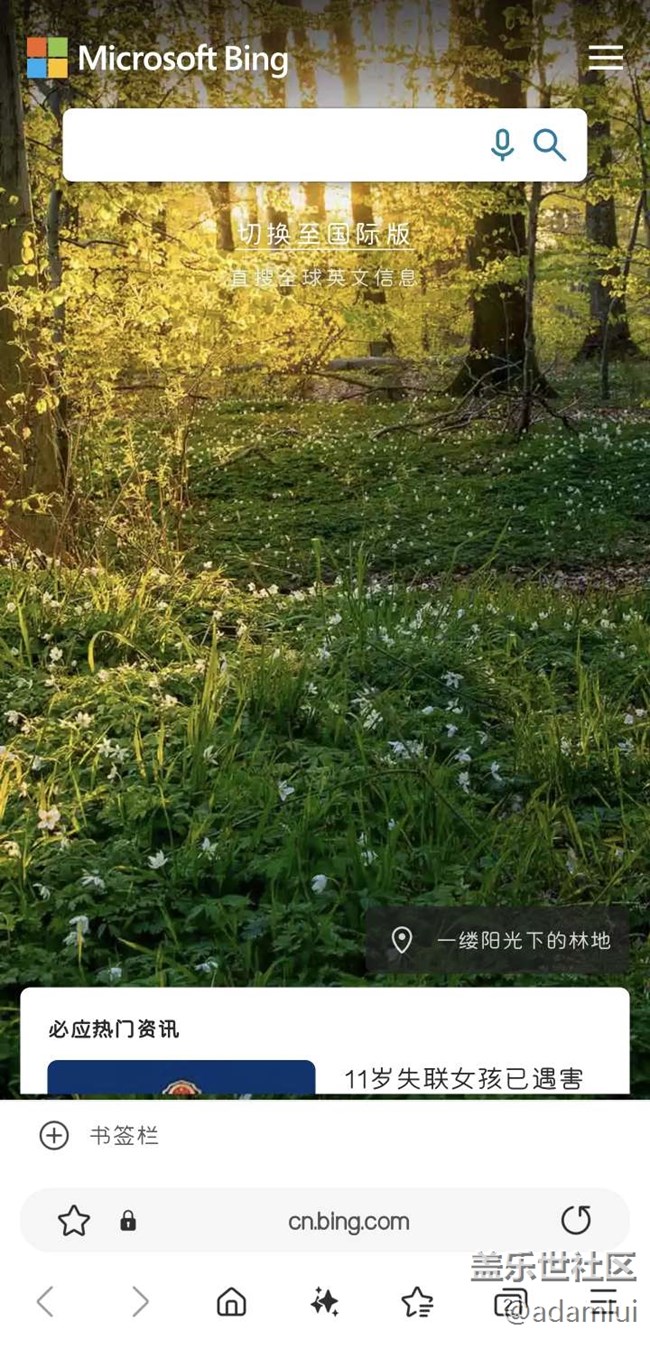The height and width of the screenshot is (1349, 650).
Task: Open the AI sparkle feature
Action: (x=324, y=1301)
